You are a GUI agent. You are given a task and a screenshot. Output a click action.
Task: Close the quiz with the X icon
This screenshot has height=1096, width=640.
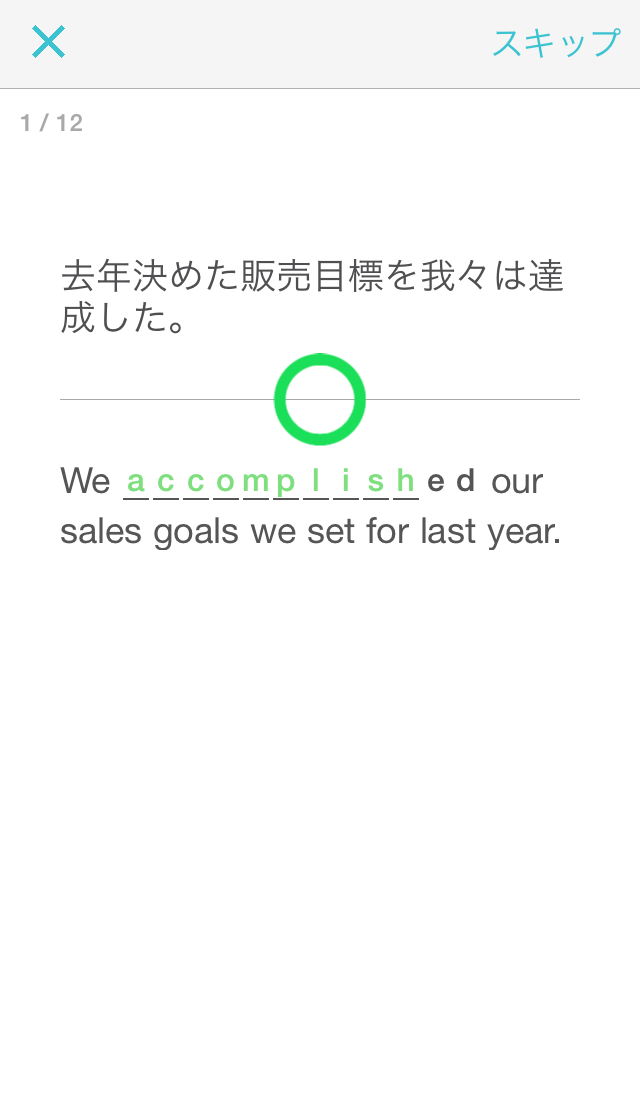tap(48, 42)
